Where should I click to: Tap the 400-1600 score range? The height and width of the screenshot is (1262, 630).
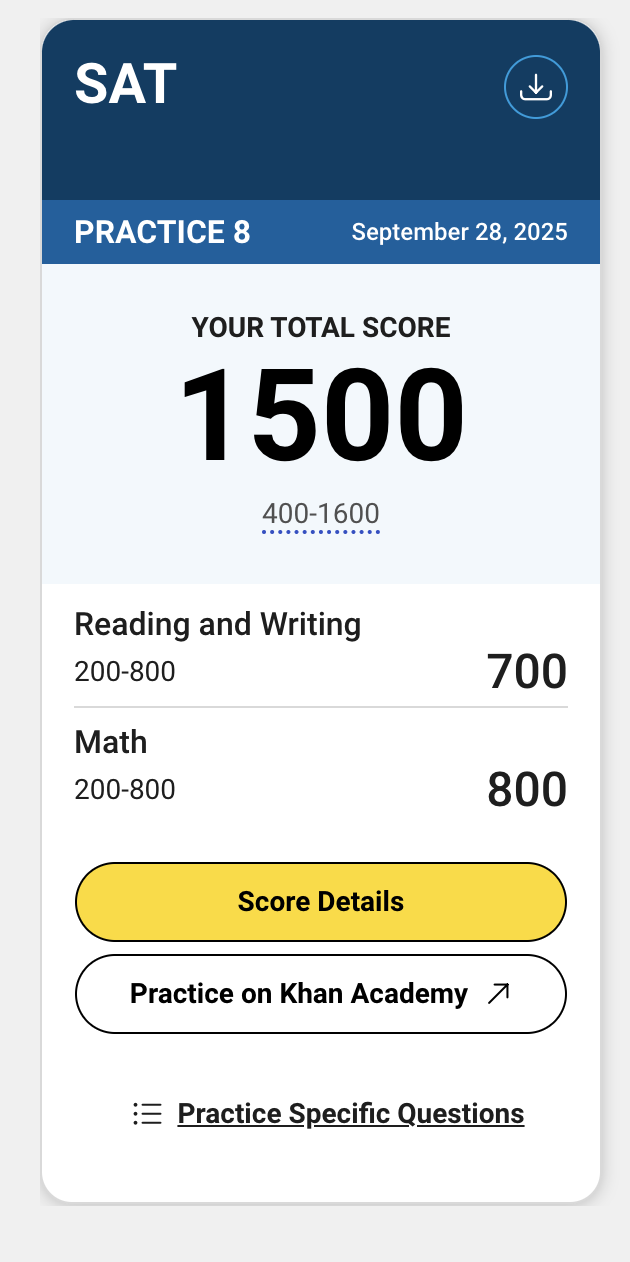click(x=321, y=514)
